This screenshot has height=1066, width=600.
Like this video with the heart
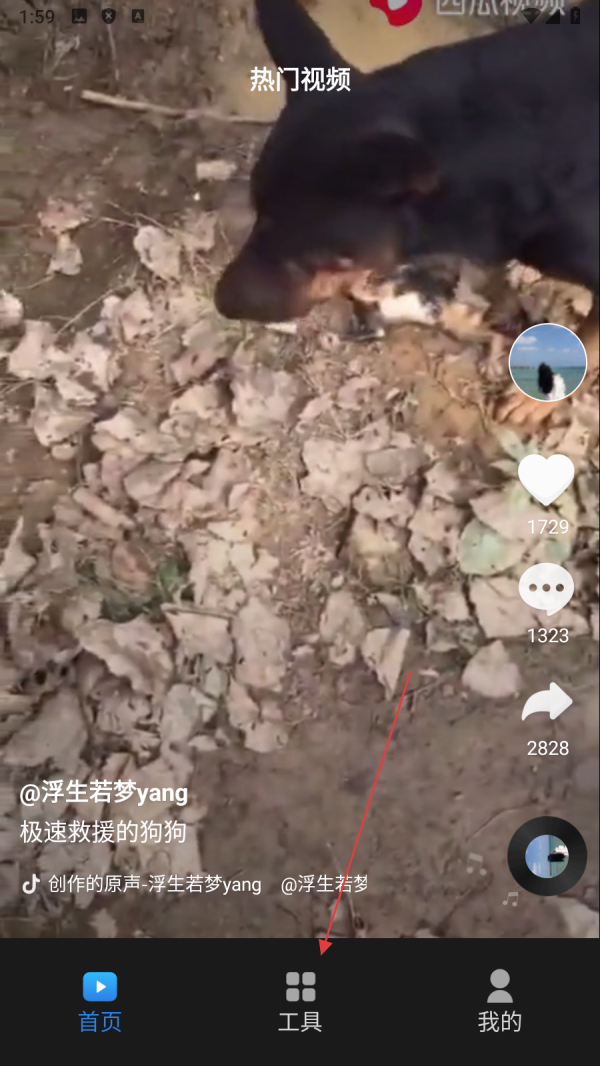coord(546,479)
